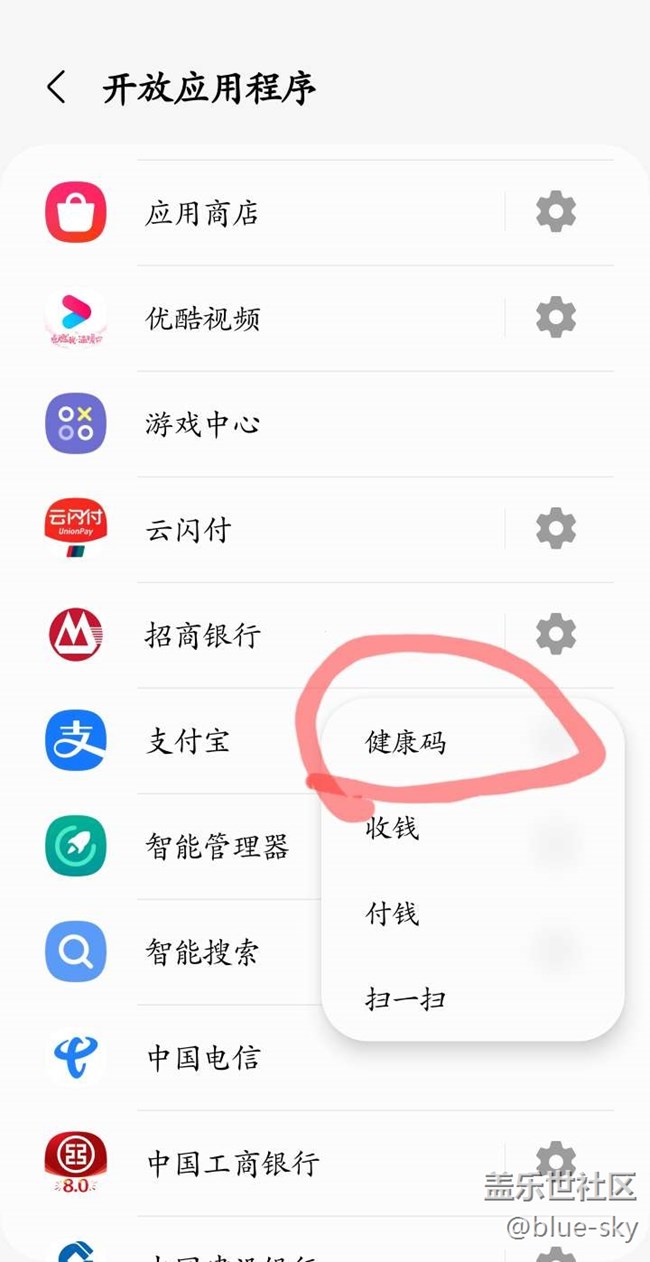Open settings gear for 优酷视频
650x1262 pixels.
point(556,318)
